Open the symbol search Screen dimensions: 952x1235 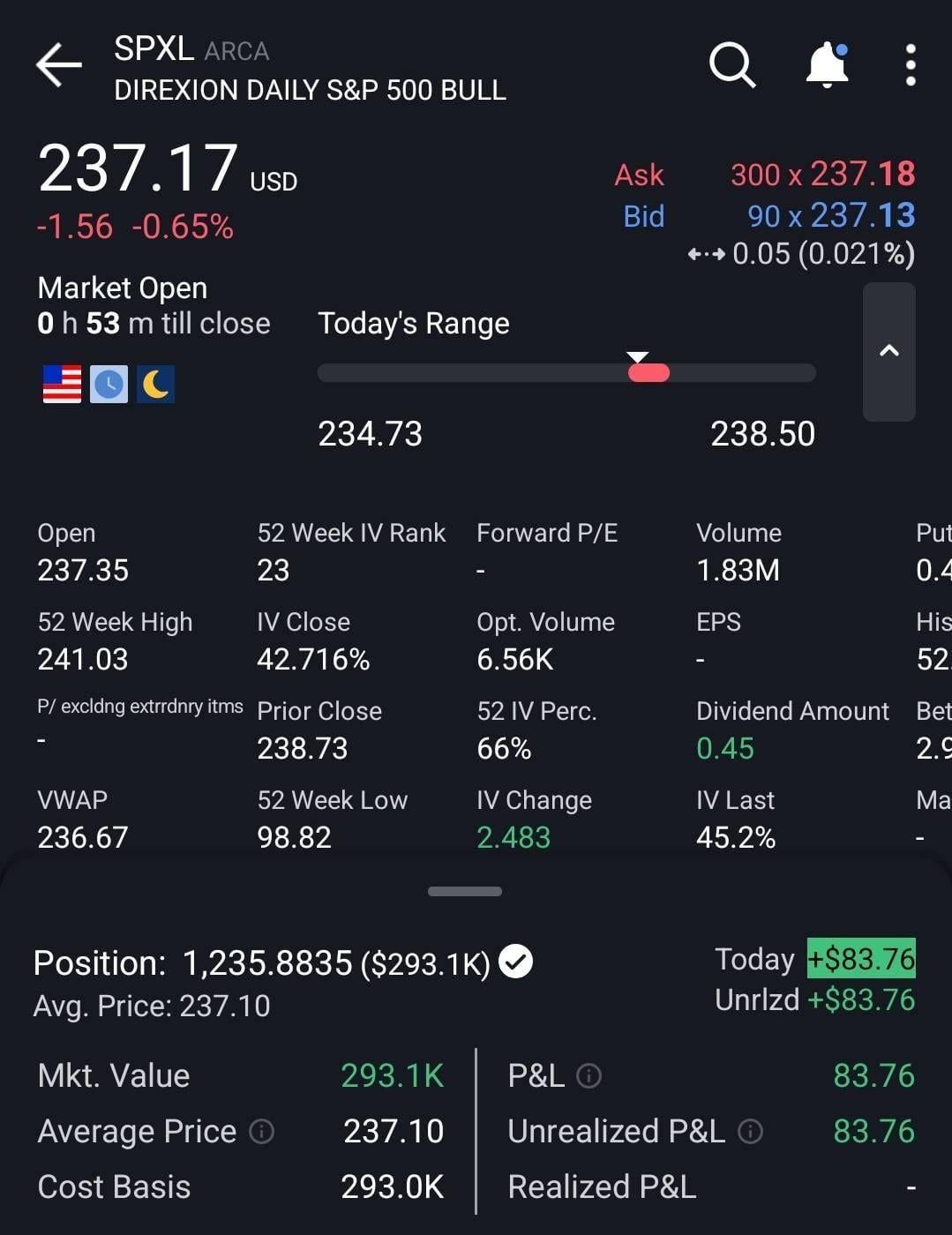731,64
